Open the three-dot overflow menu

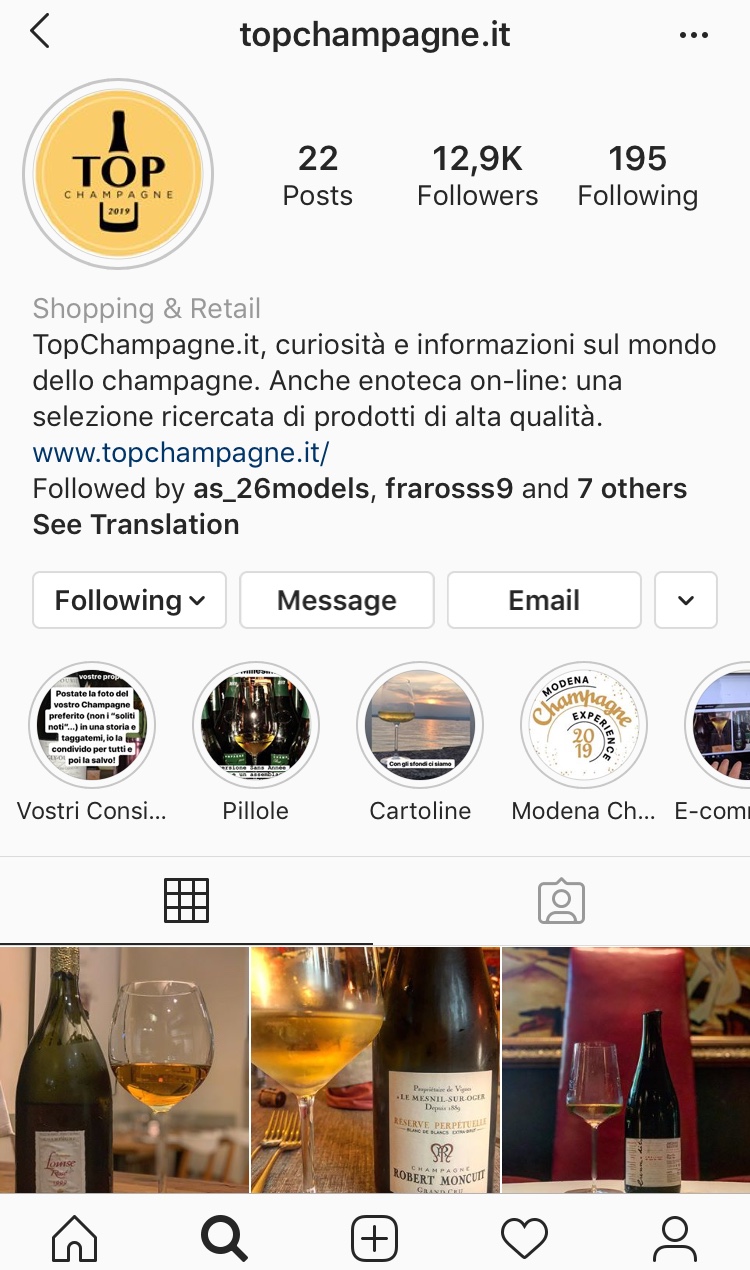(x=693, y=35)
